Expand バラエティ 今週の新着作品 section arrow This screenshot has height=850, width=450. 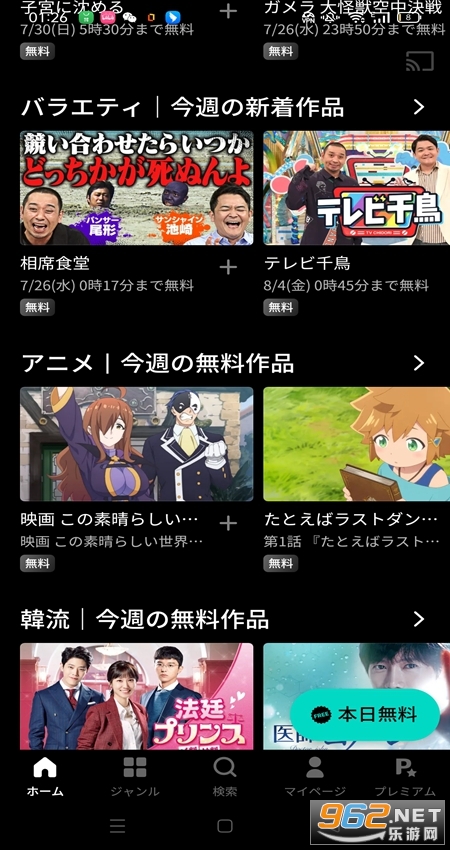click(x=419, y=107)
